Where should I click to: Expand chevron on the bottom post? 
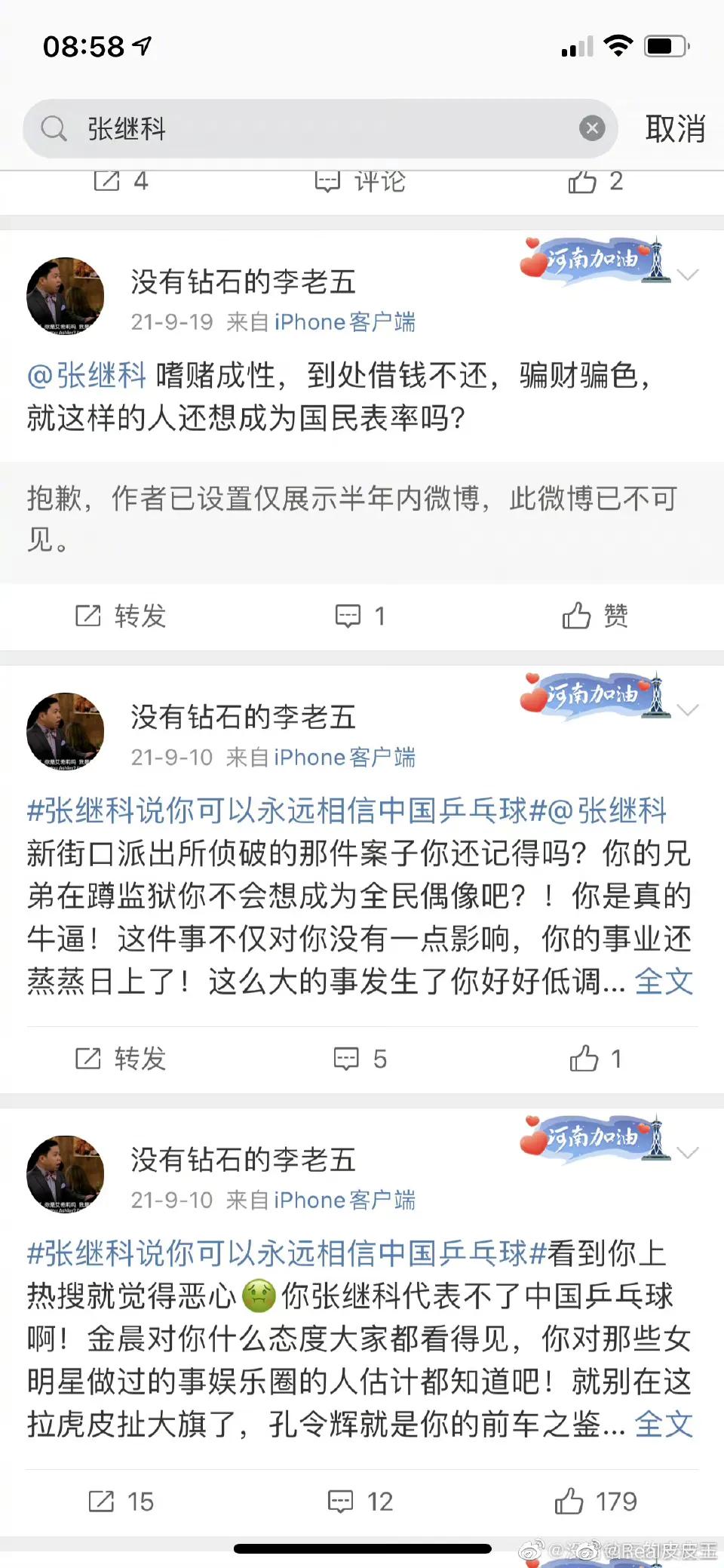(x=688, y=1153)
